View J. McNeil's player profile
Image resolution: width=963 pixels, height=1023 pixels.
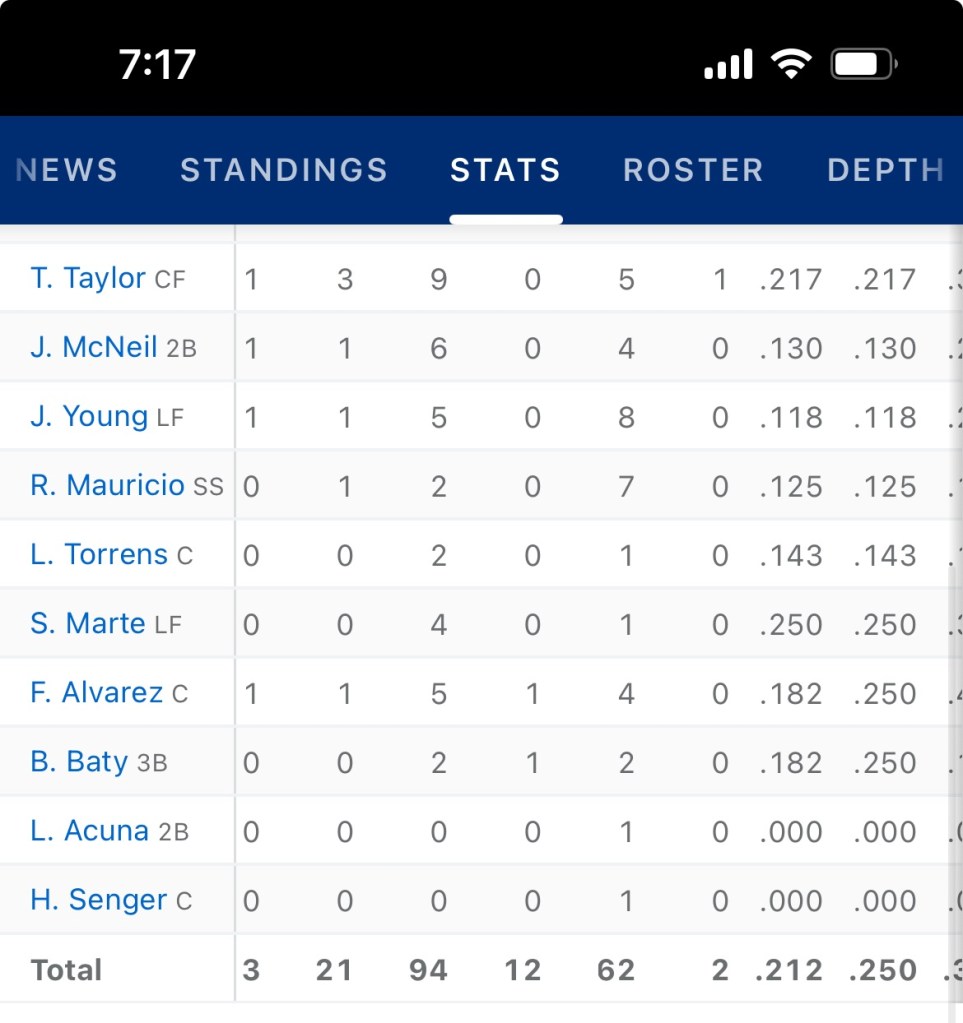tap(94, 347)
